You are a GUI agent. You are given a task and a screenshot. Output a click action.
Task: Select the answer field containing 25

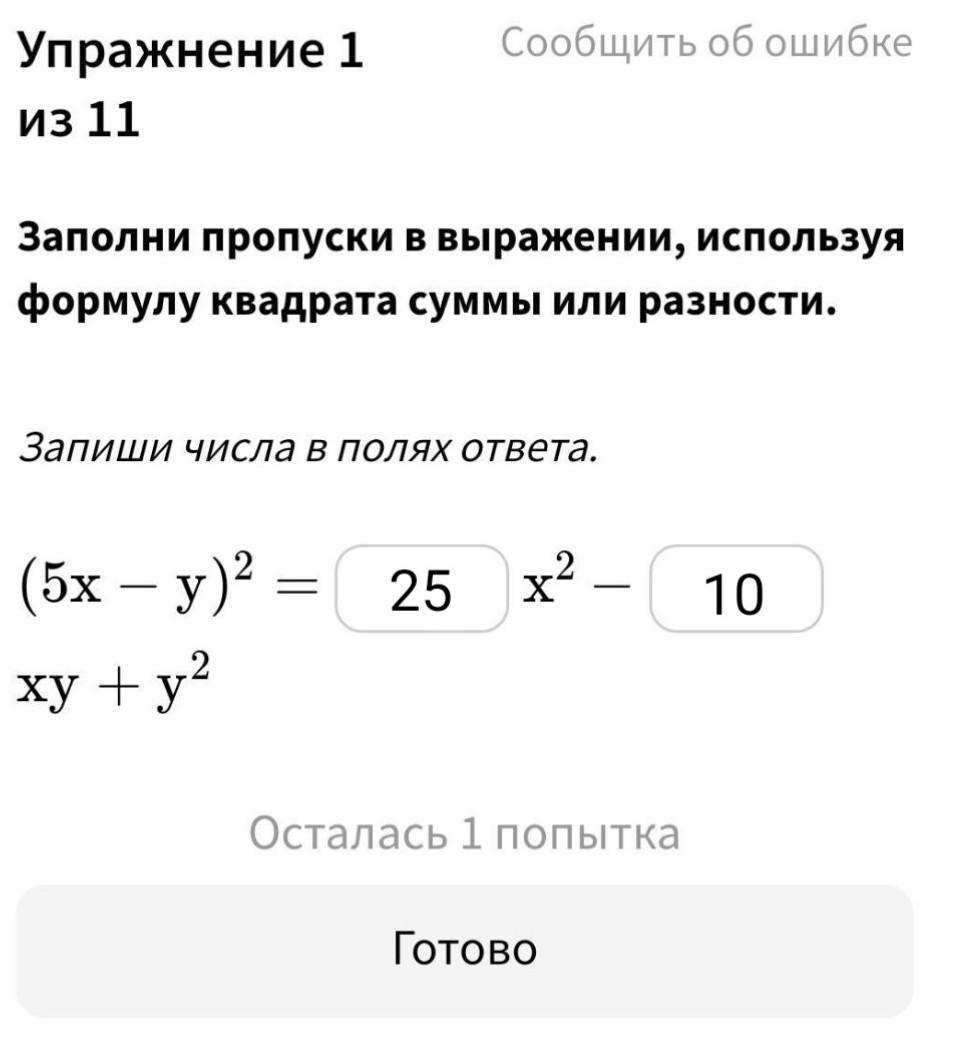pos(420,590)
